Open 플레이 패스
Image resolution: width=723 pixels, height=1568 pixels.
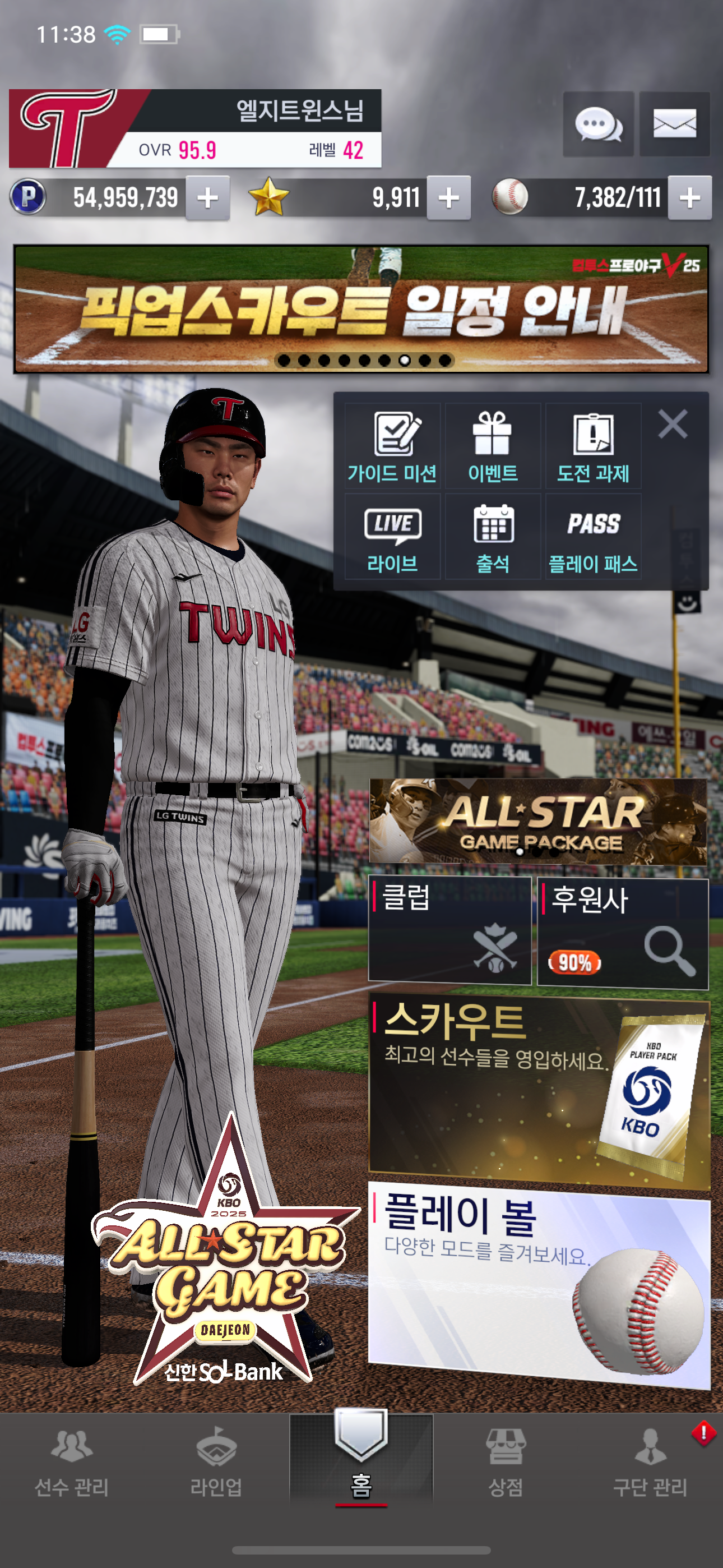593,537
